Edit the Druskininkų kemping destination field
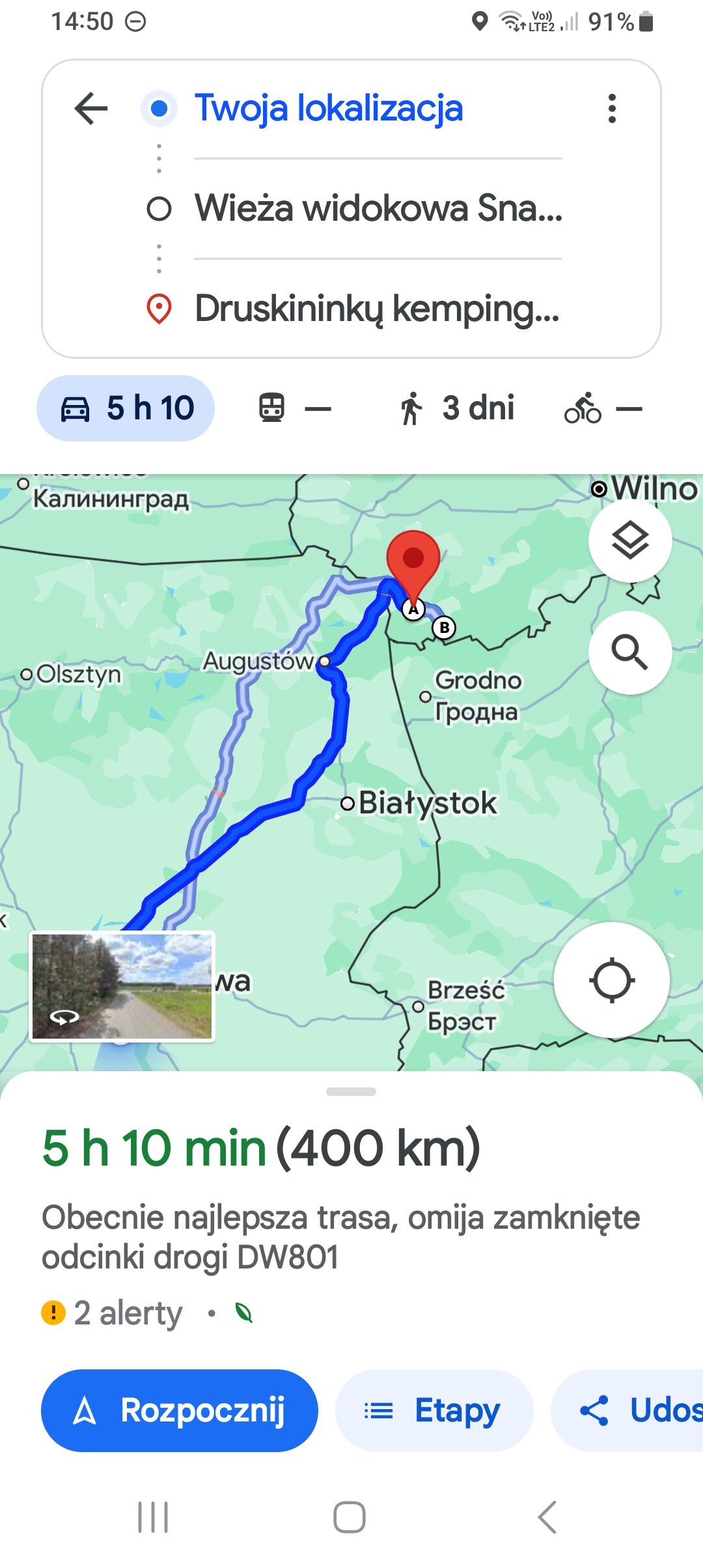 coord(377,309)
